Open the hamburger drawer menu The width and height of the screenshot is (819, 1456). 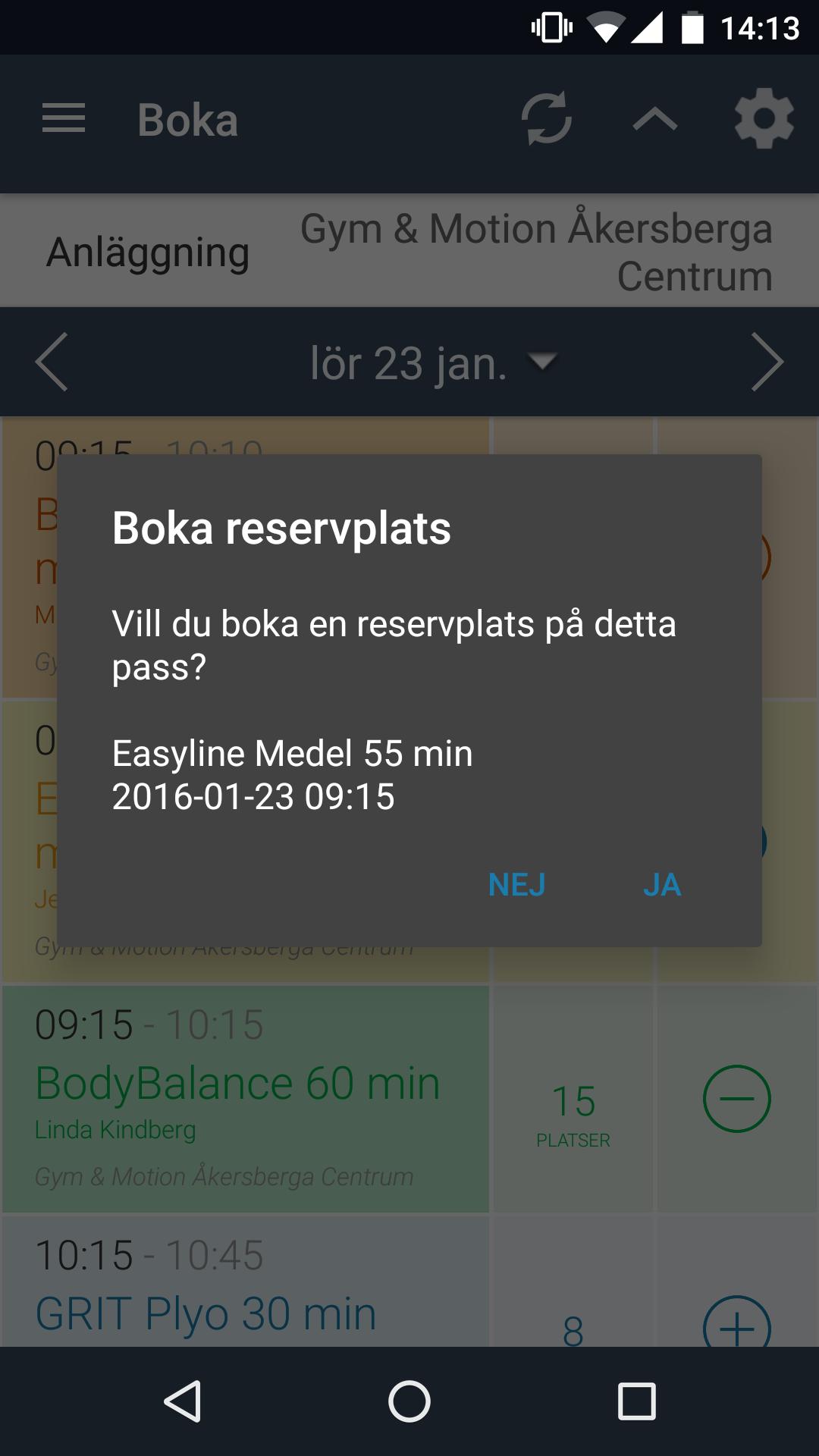tap(64, 120)
